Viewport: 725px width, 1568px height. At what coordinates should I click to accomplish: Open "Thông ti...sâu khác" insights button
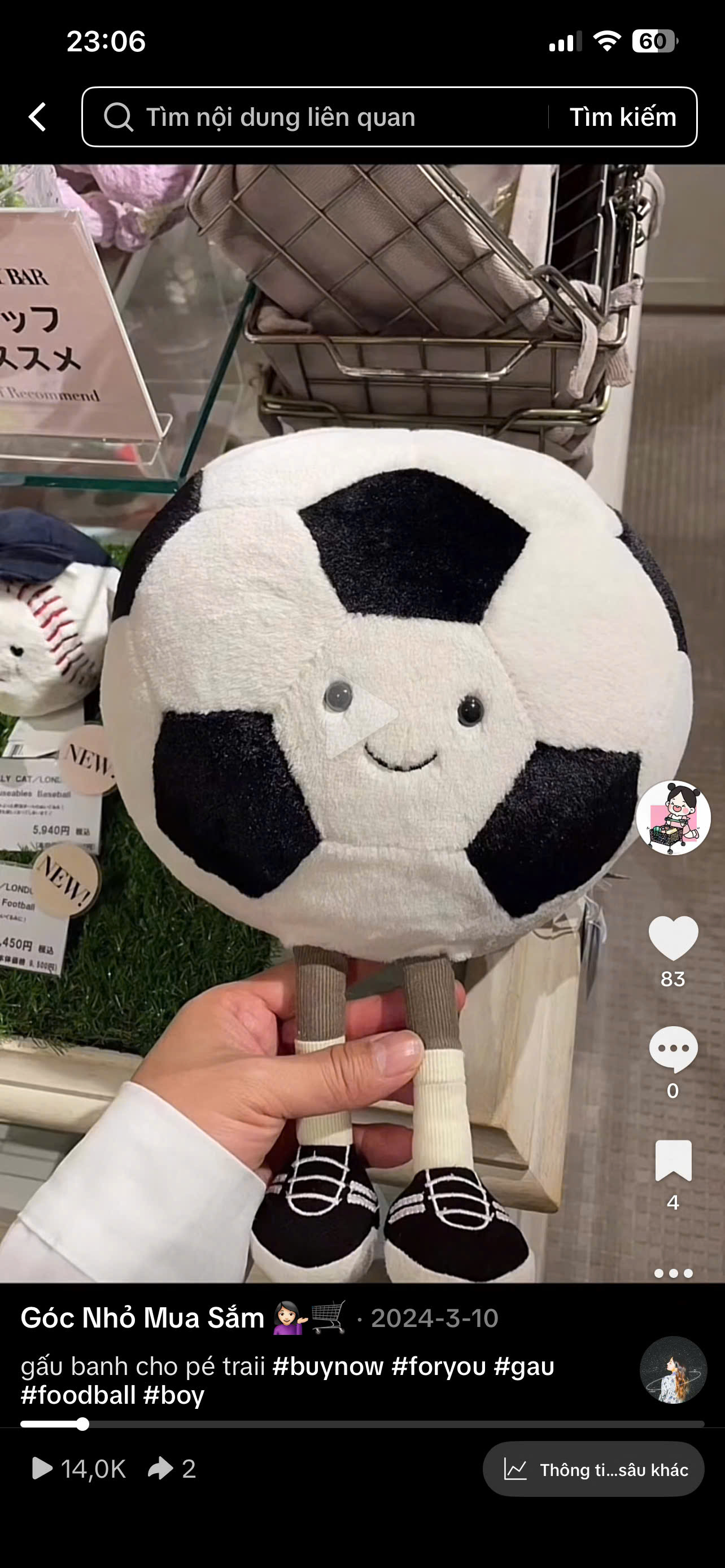[593, 1469]
